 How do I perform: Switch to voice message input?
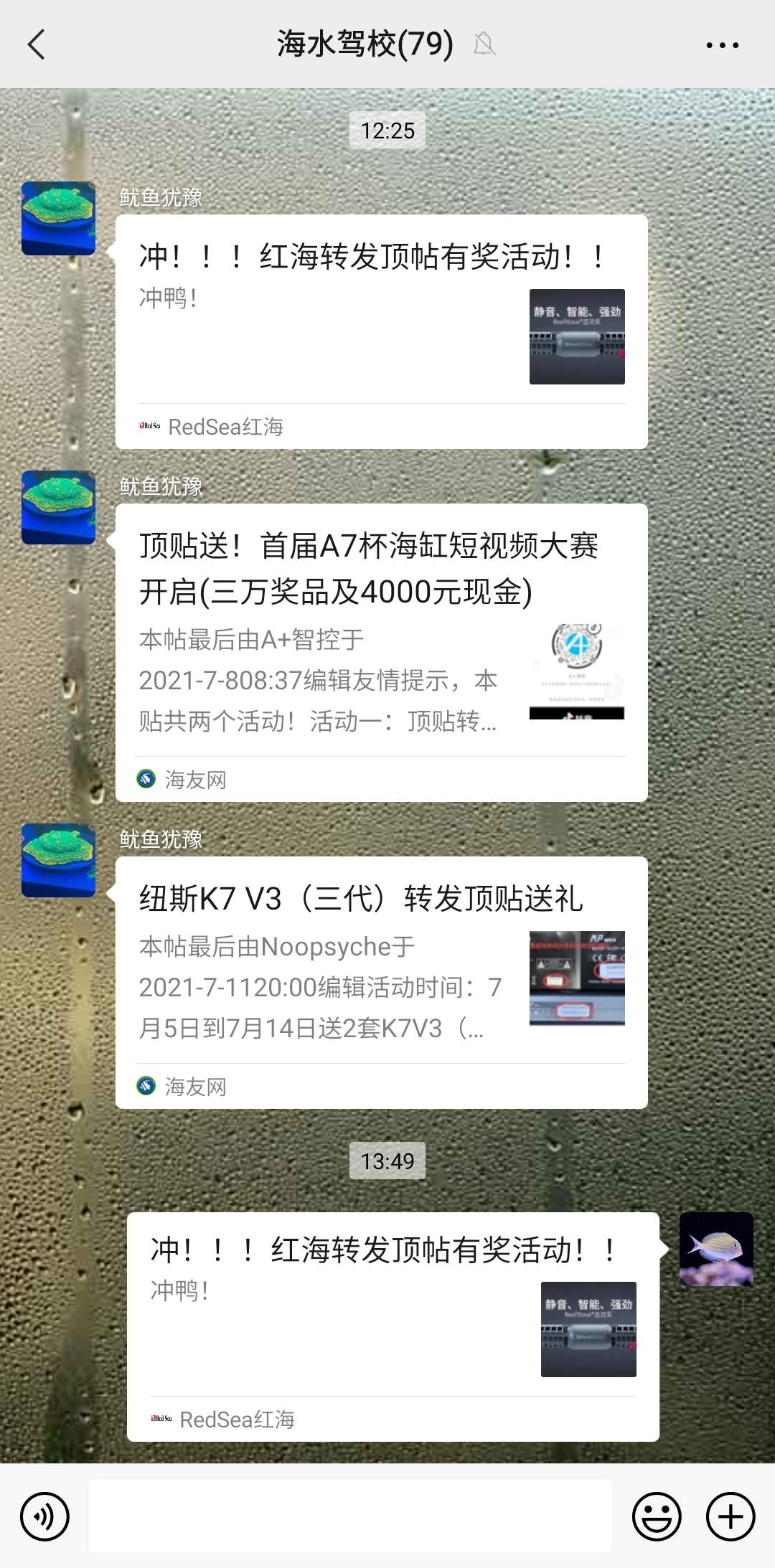point(44,1516)
